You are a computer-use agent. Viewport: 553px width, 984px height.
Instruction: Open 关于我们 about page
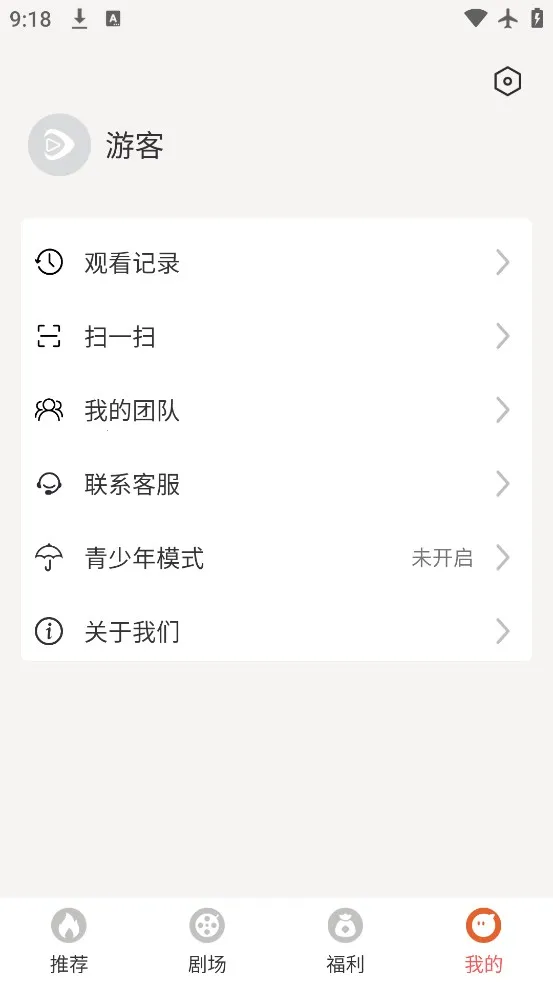(276, 631)
